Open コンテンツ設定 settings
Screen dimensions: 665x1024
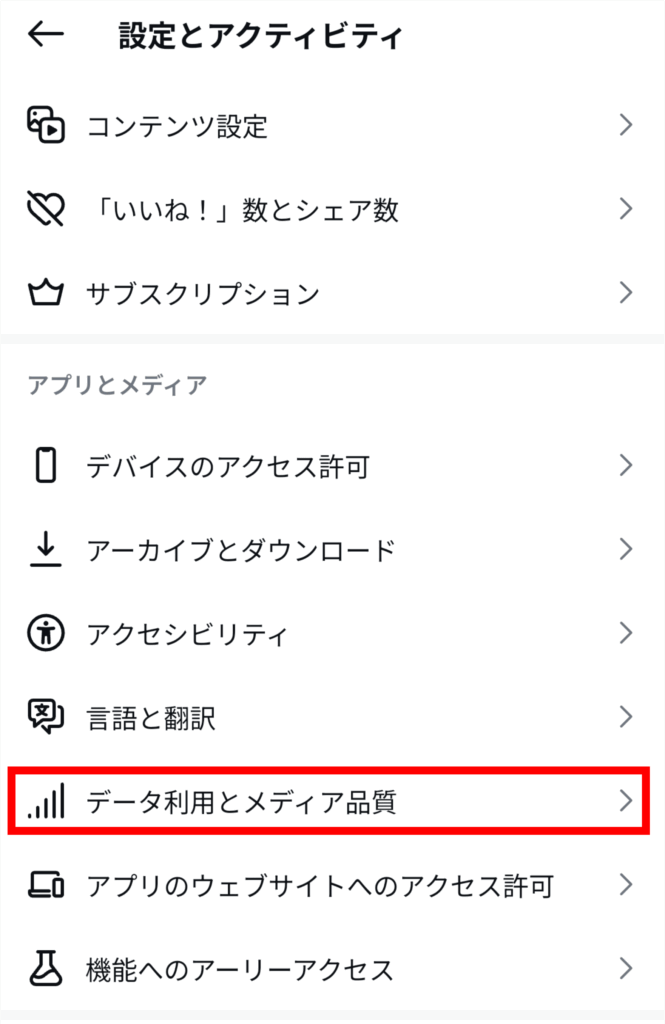point(330,126)
